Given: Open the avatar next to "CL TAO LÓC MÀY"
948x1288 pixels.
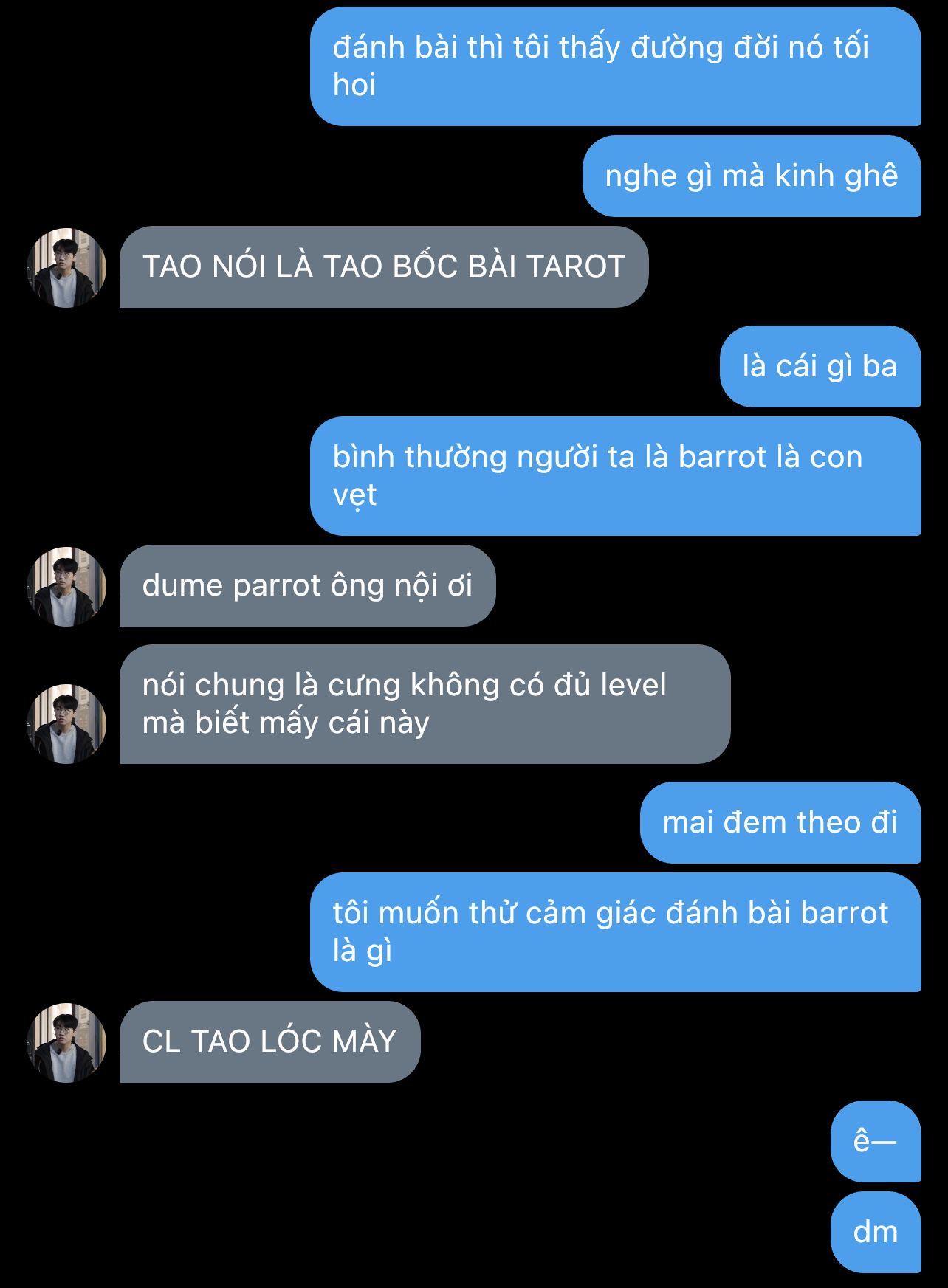Looking at the screenshot, I should pyautogui.click(x=66, y=1042).
